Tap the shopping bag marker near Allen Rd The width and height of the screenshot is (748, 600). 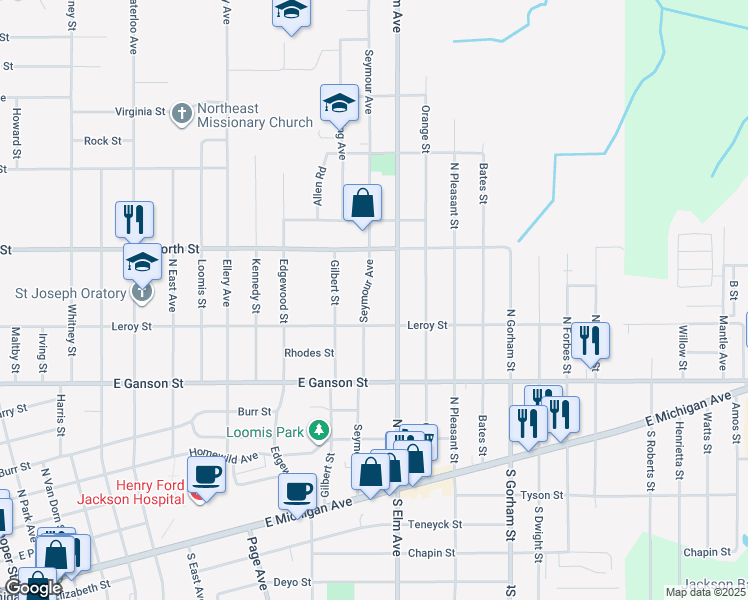pyautogui.click(x=363, y=206)
